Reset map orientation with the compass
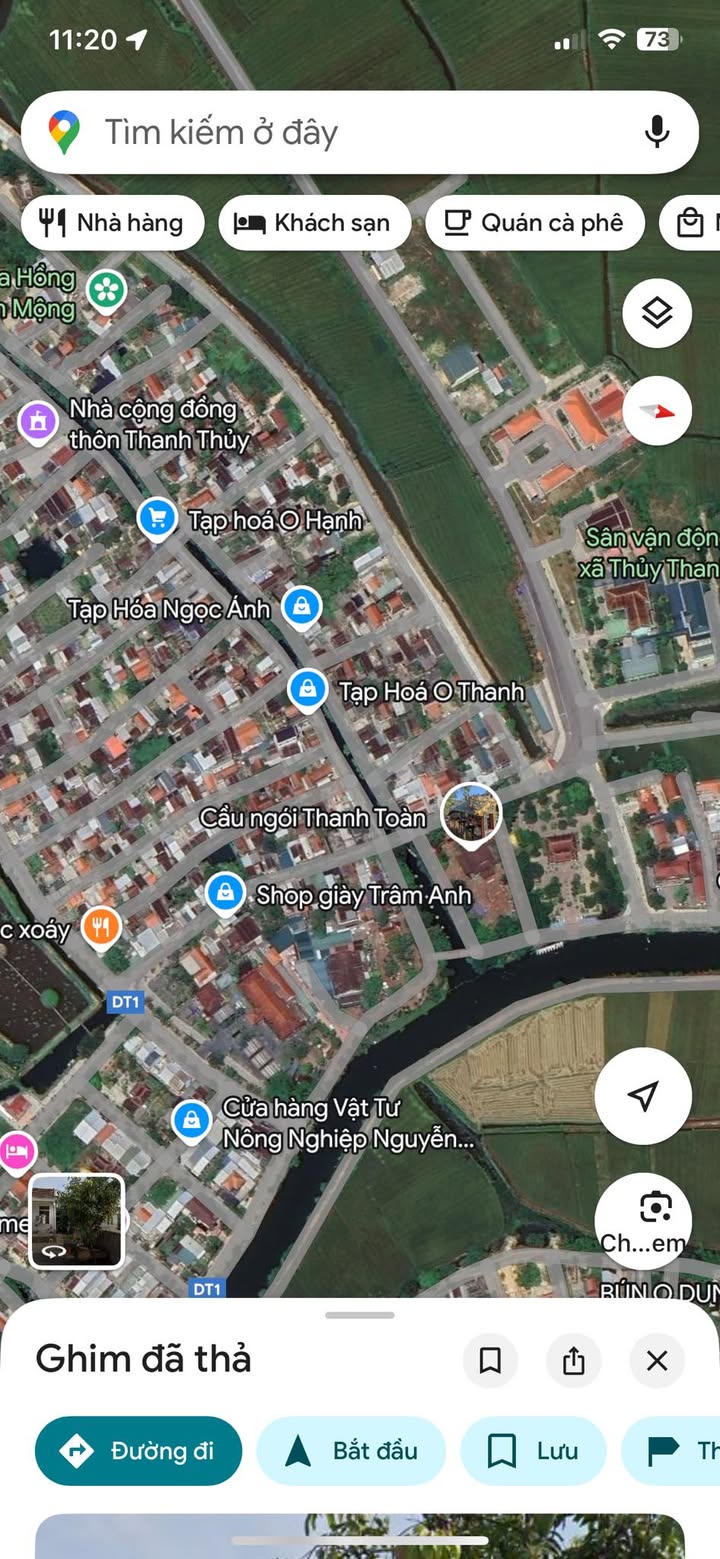Screen dimensions: 720x1559 click(657, 411)
